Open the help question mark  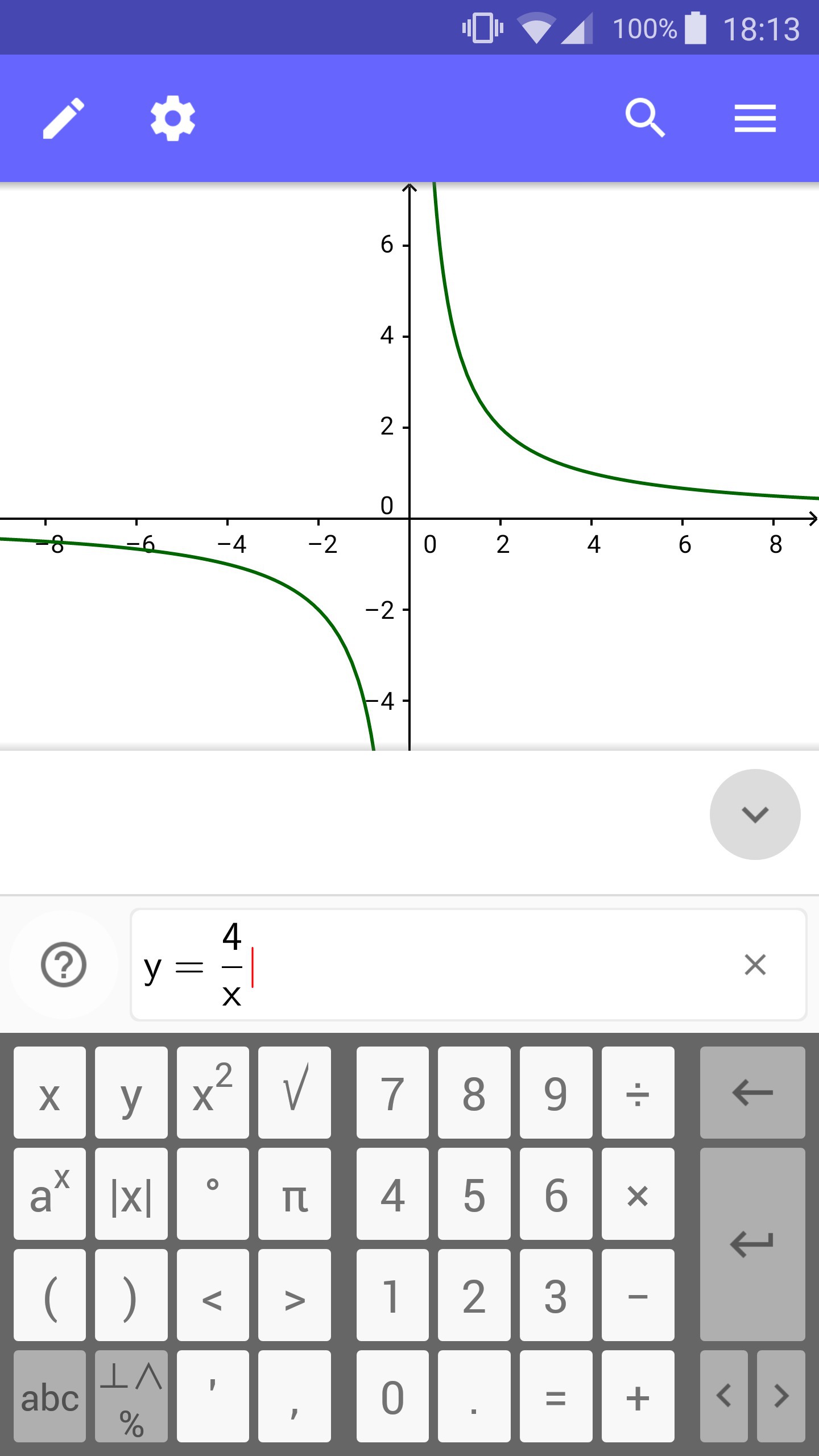point(64,965)
